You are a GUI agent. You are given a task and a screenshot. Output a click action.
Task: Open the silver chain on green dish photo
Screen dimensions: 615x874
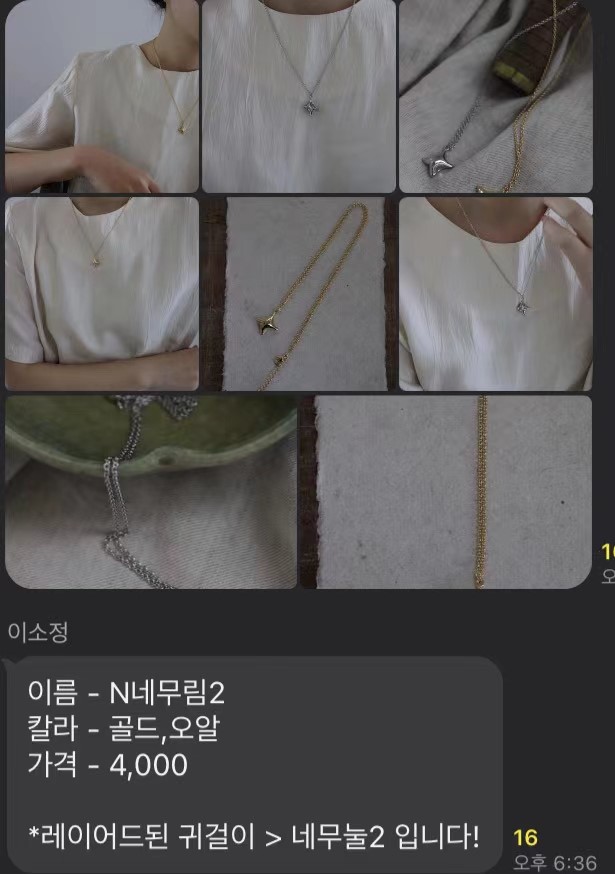coord(151,491)
